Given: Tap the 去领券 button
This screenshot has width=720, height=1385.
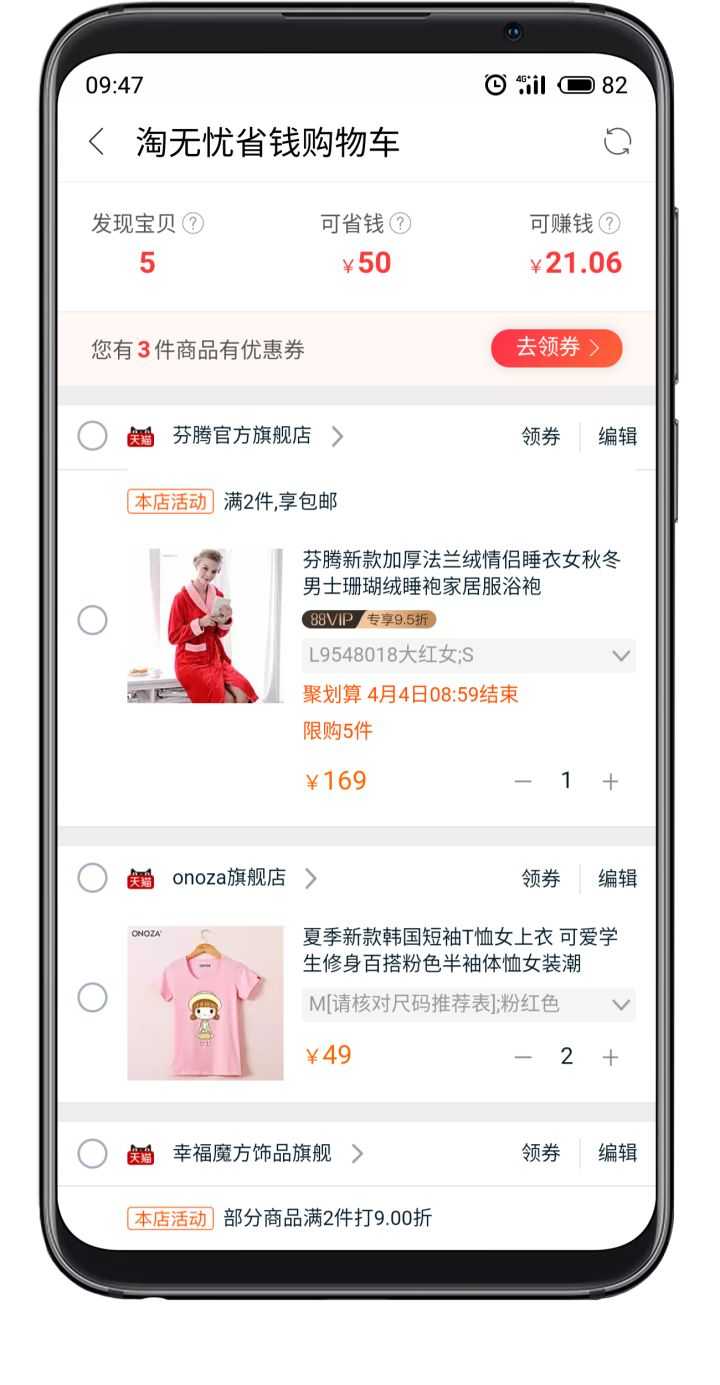Looking at the screenshot, I should click(x=556, y=348).
